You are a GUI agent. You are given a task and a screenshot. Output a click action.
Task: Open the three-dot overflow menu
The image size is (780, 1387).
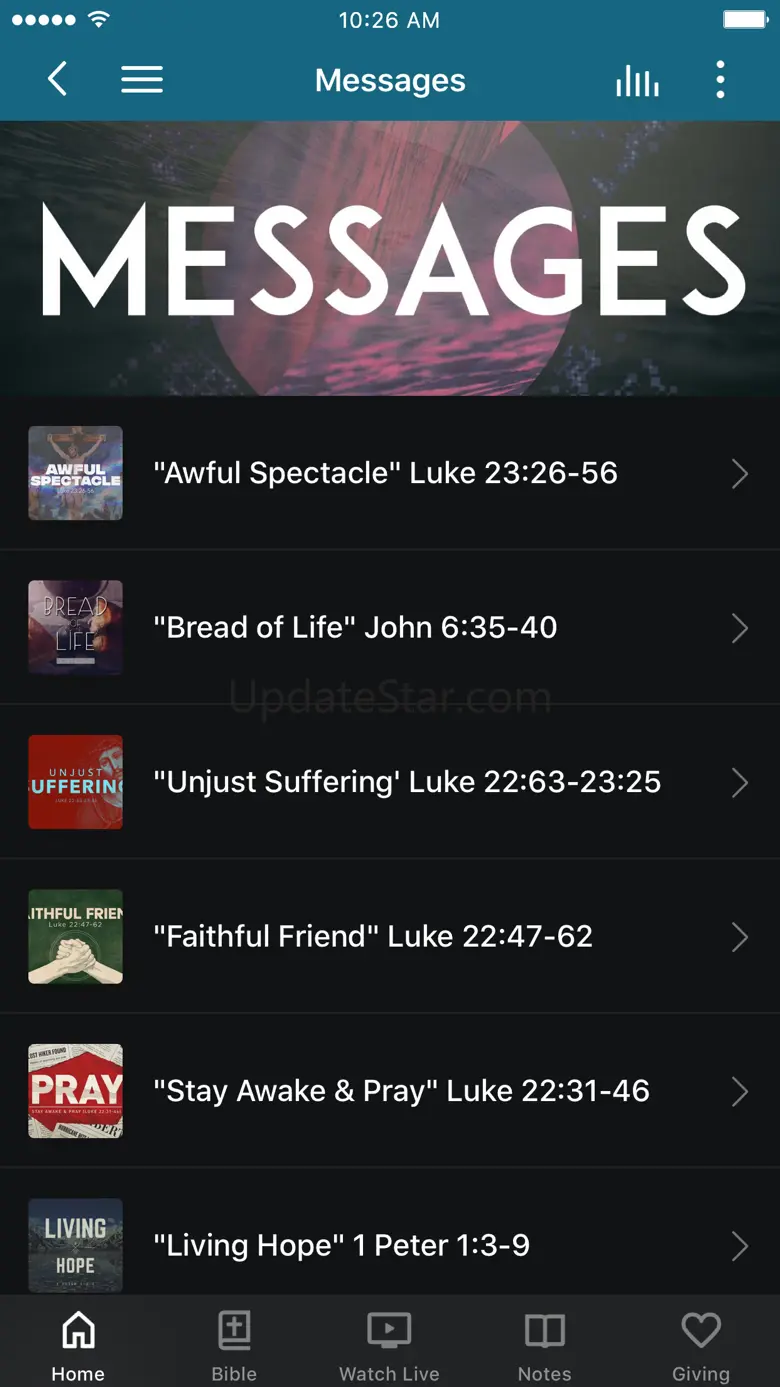pos(720,80)
